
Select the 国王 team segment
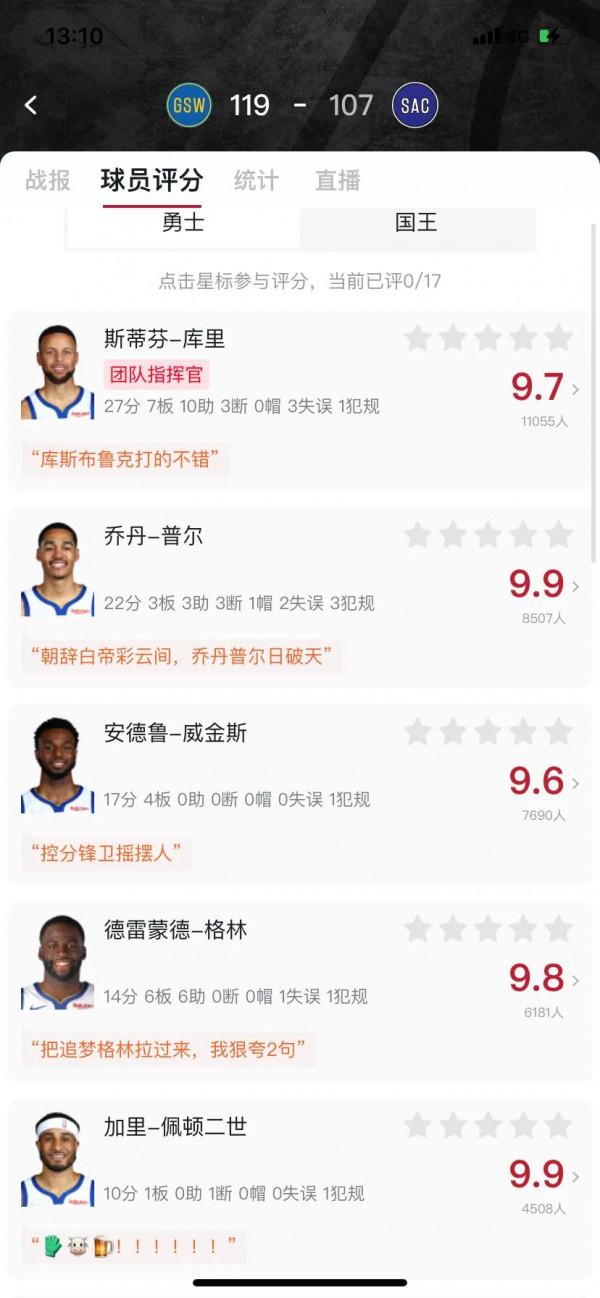pos(416,223)
